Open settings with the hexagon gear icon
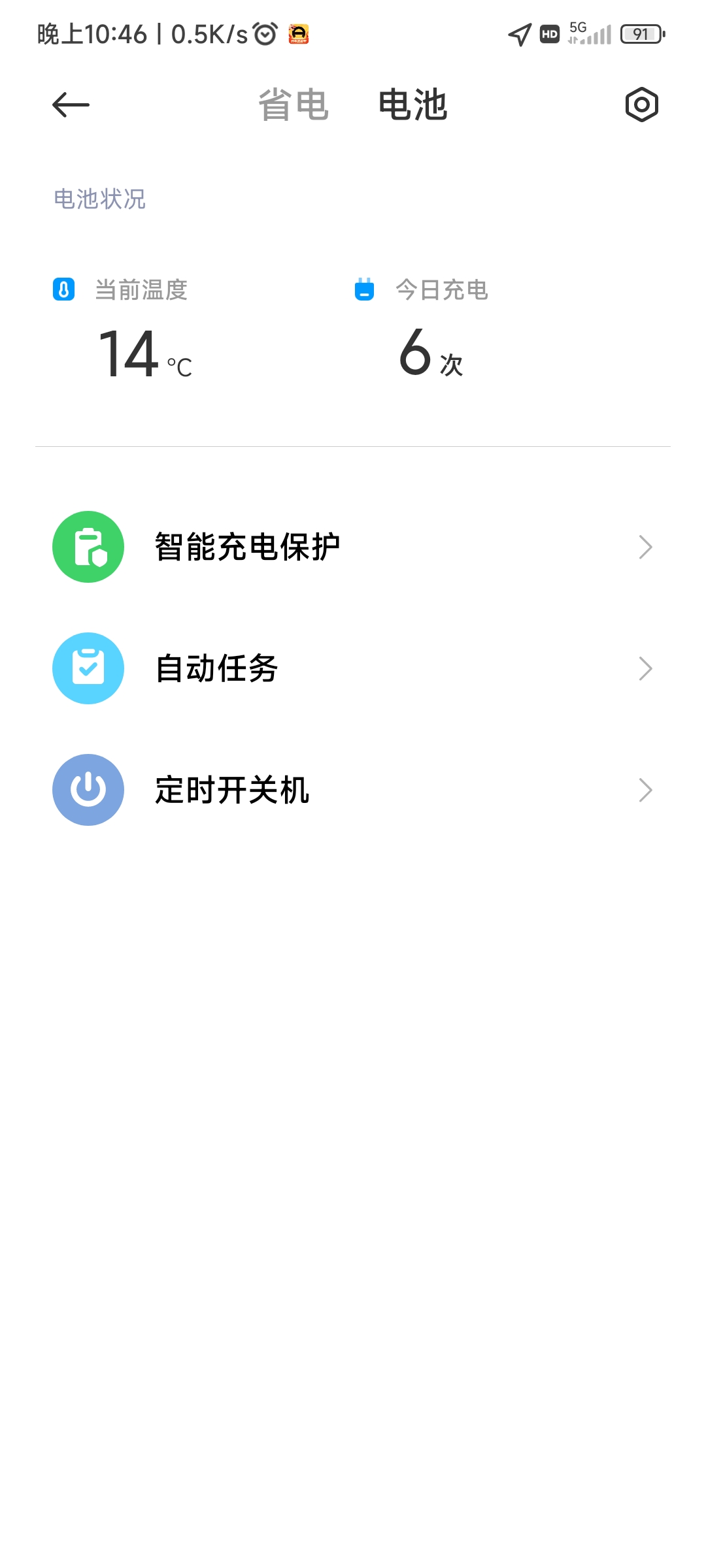The height and width of the screenshot is (1568, 706). click(641, 105)
